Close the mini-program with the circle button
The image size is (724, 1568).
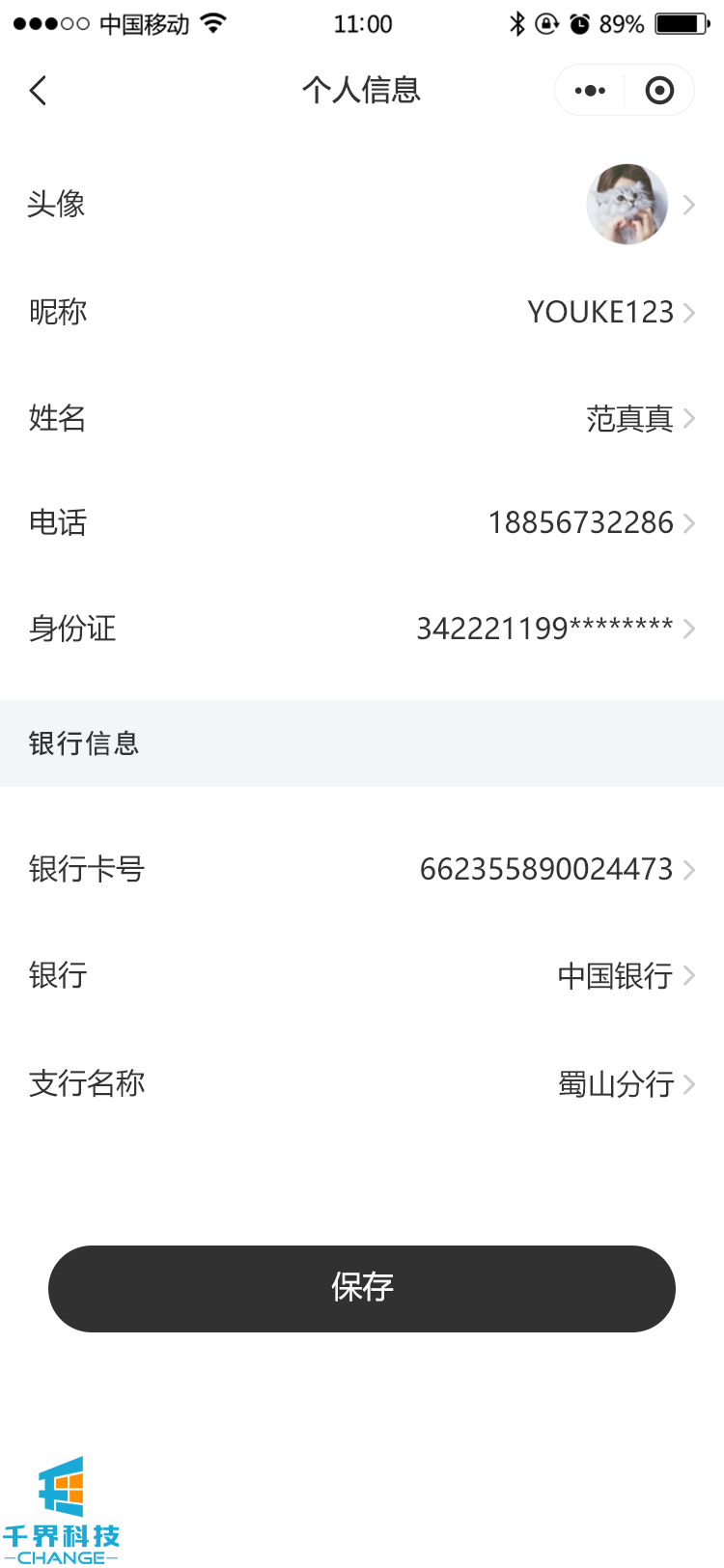pyautogui.click(x=659, y=91)
